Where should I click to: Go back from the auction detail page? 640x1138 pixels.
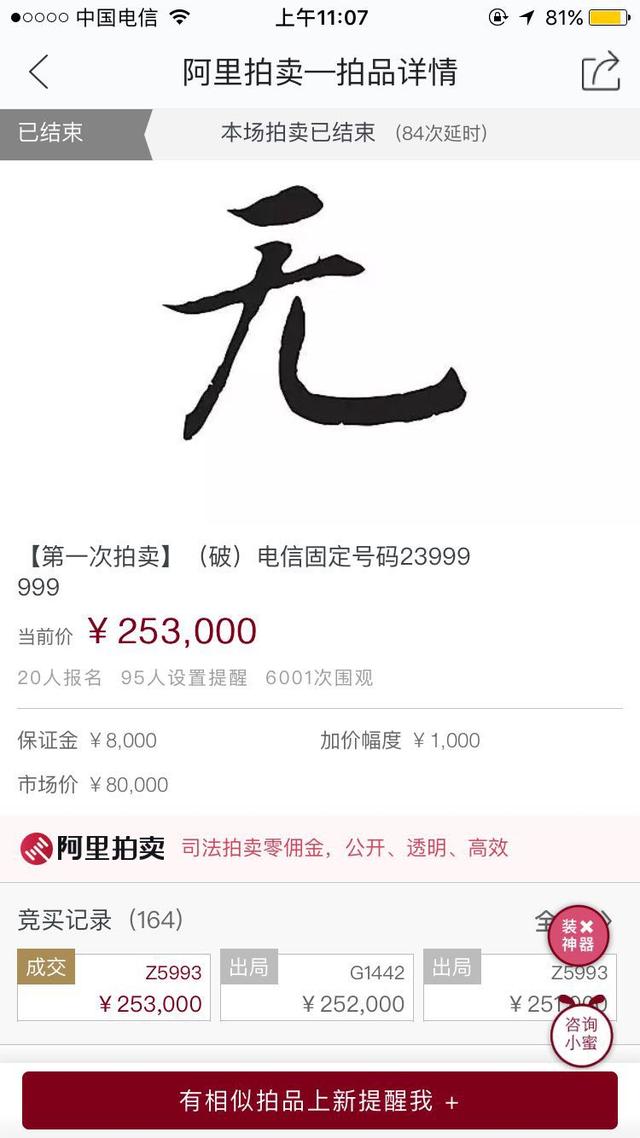38,72
